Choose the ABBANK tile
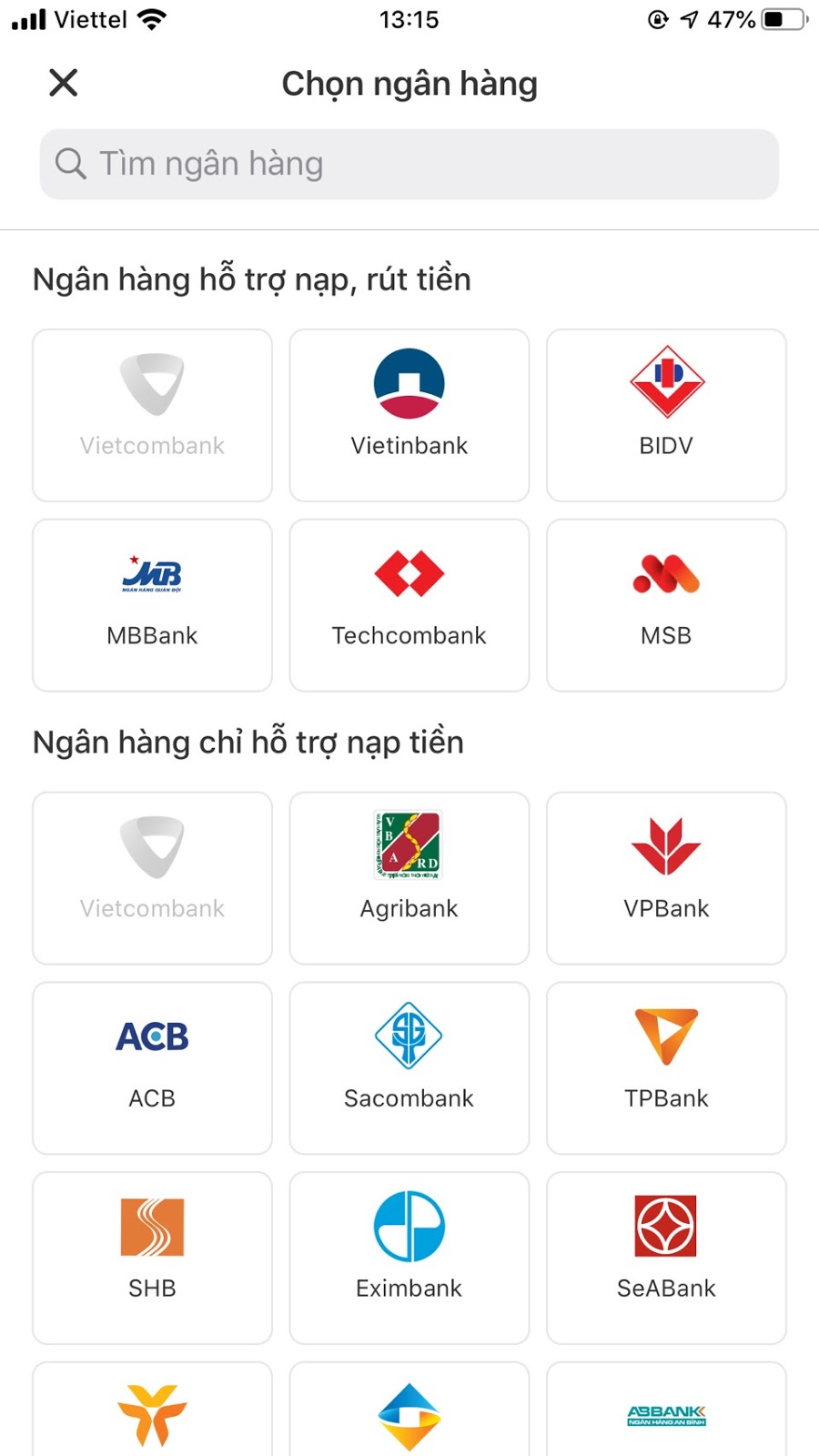The image size is (819, 1456). (666, 1410)
